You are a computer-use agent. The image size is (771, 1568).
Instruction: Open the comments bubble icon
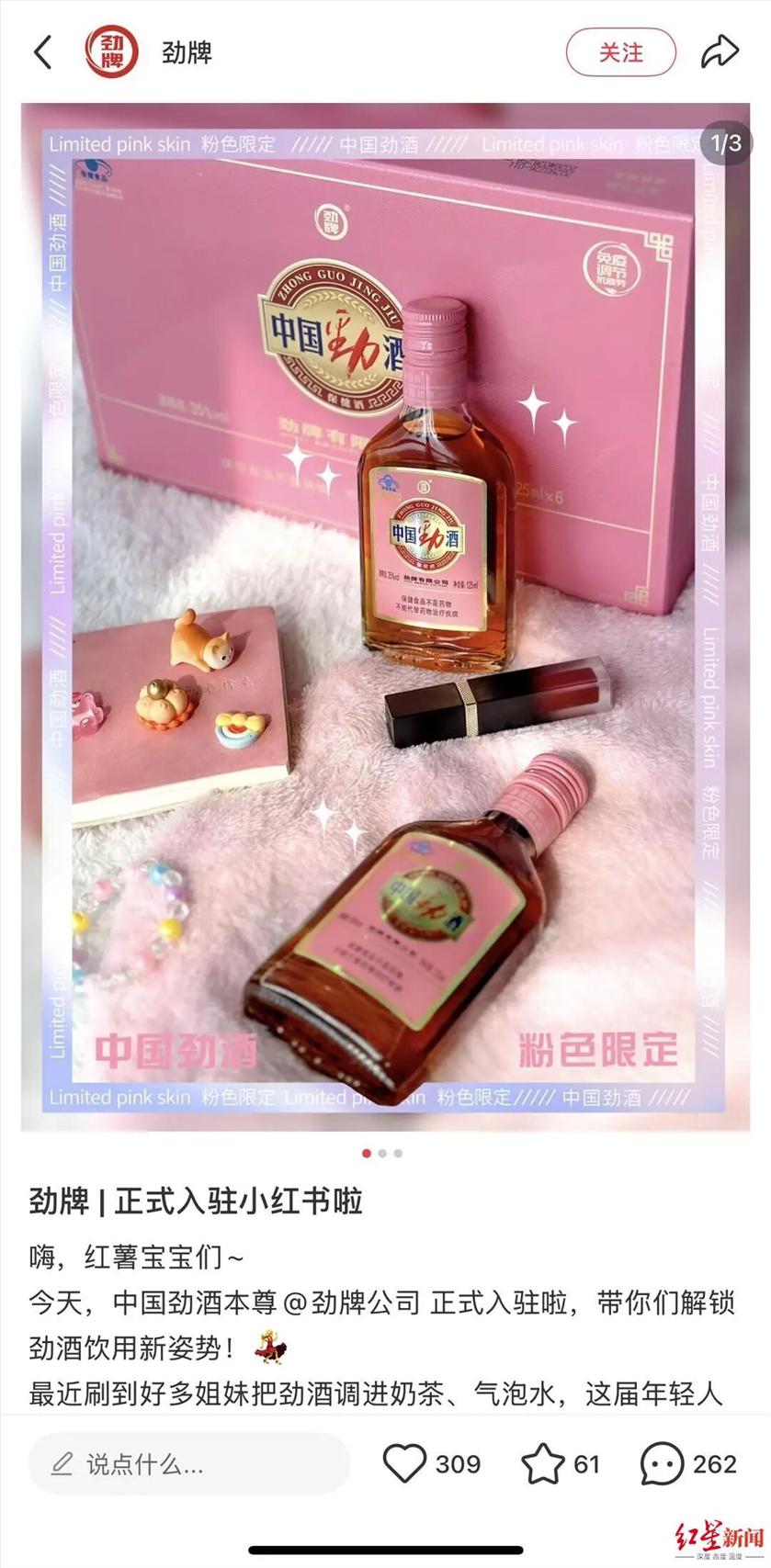pos(662,1463)
